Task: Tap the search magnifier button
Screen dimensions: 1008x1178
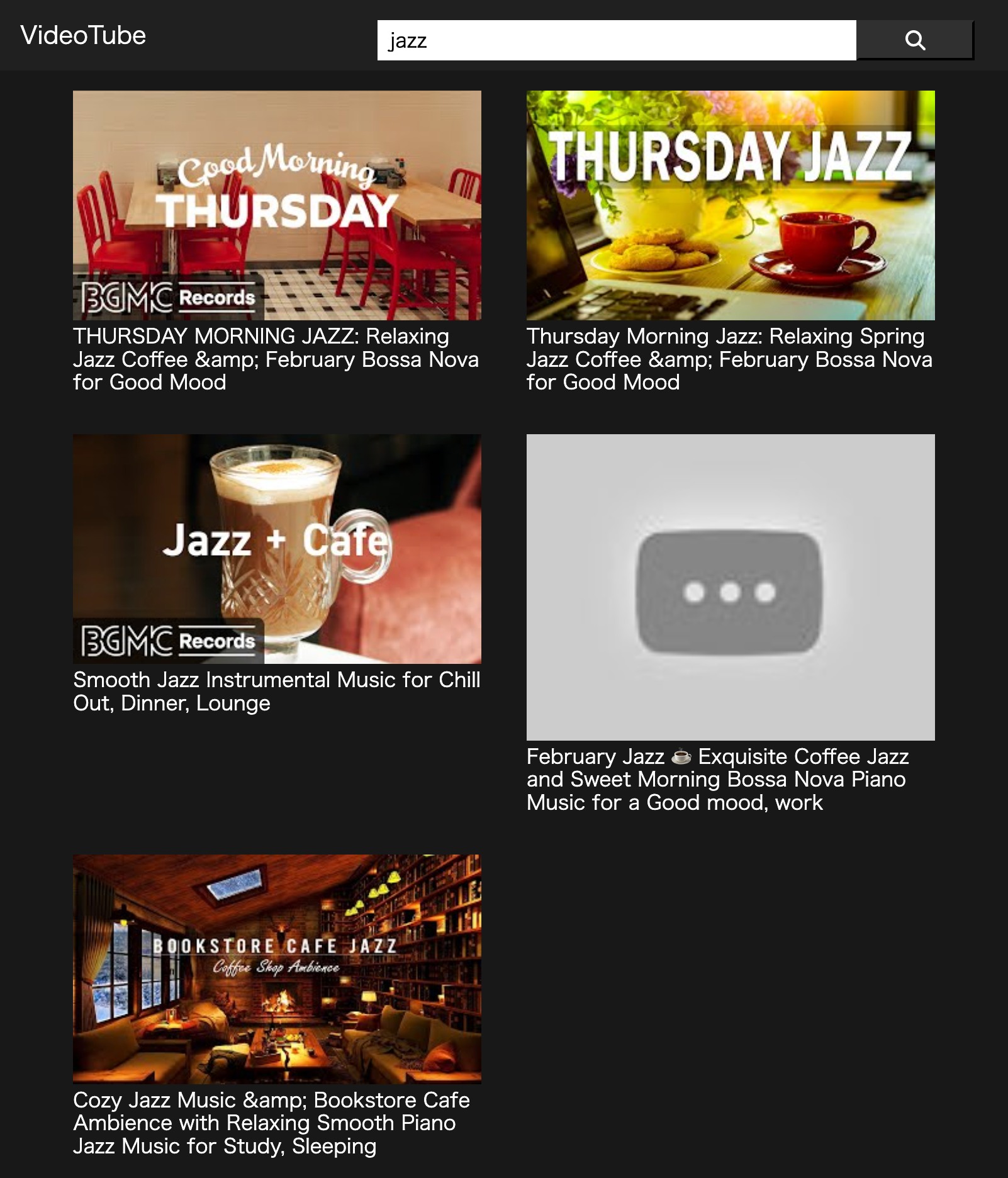Action: tap(915, 40)
